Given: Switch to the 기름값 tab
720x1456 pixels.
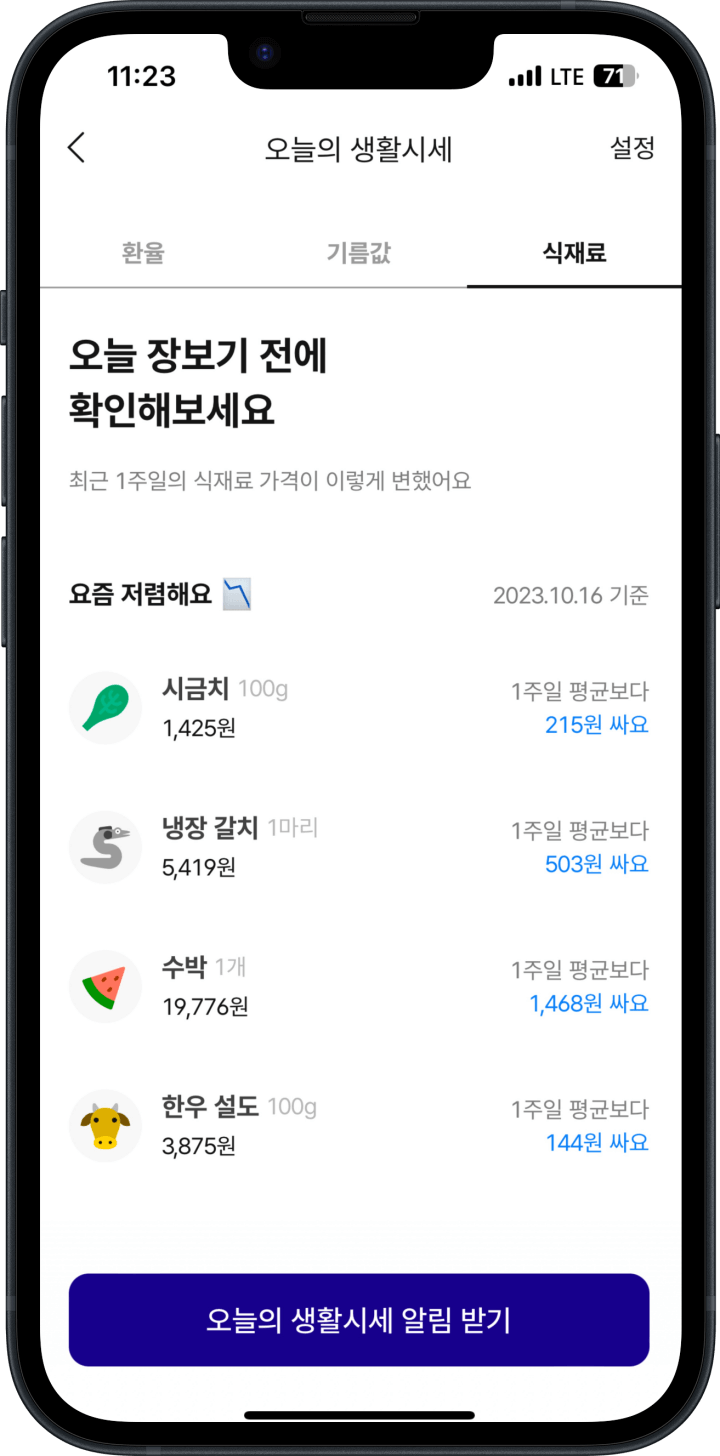Looking at the screenshot, I should click(359, 253).
